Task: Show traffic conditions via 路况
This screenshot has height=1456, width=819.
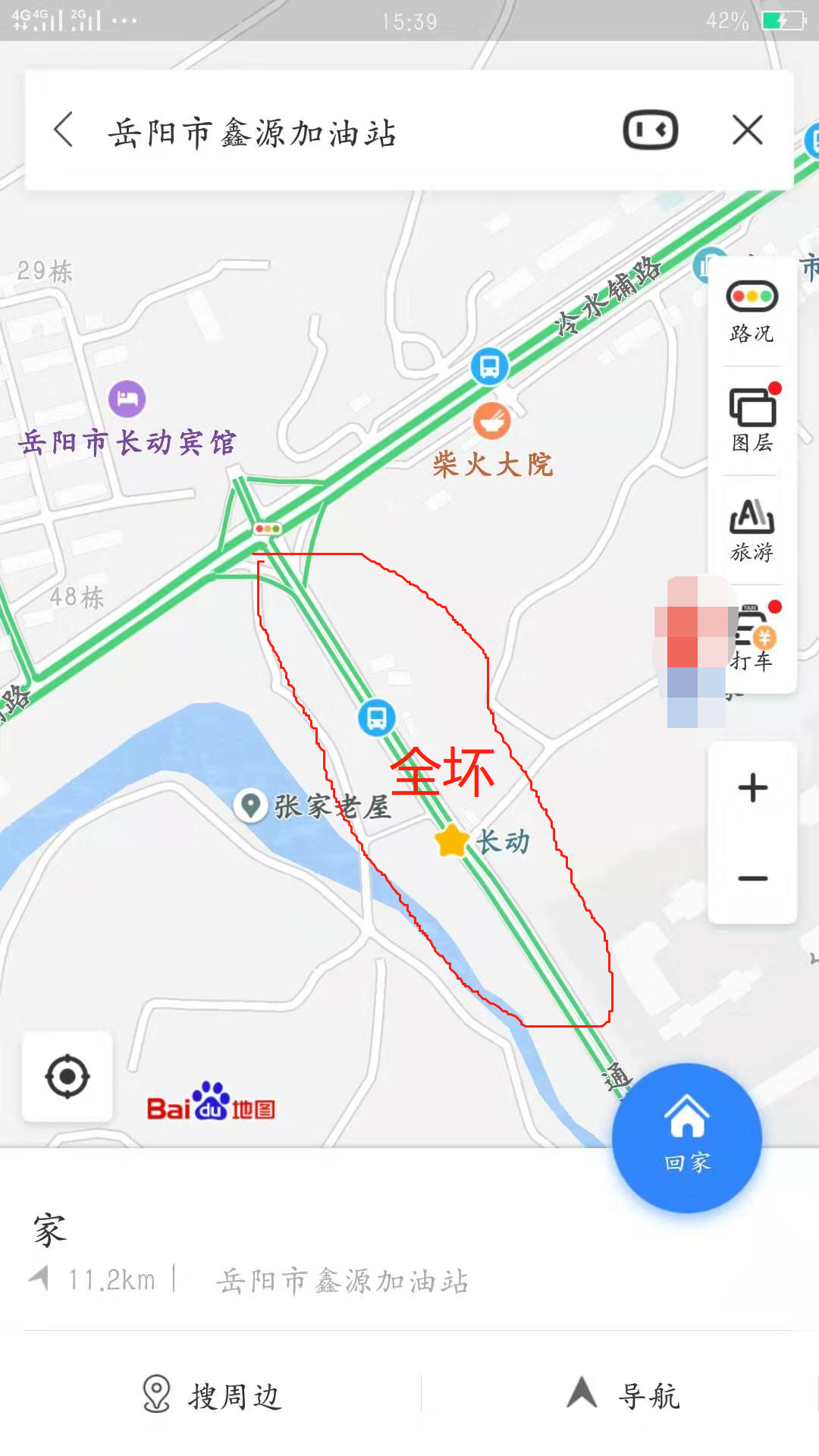Action: 752,311
